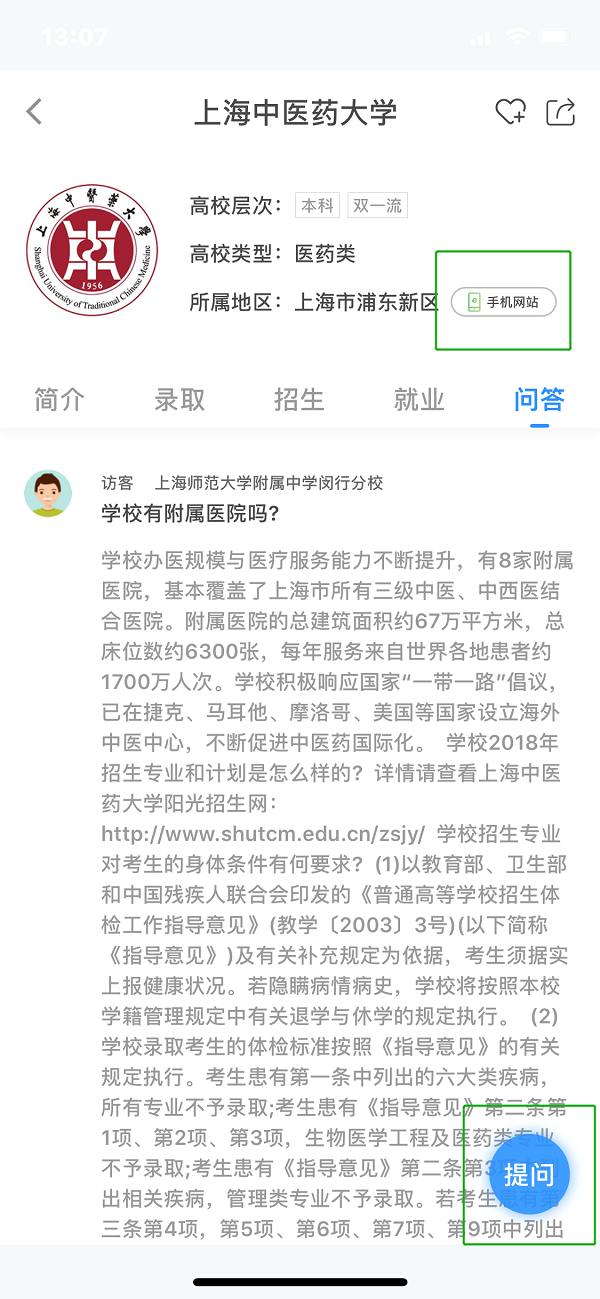Viewport: 600px width, 1299px height.
Task: Select the 问答 tab
Action: pos(539,400)
